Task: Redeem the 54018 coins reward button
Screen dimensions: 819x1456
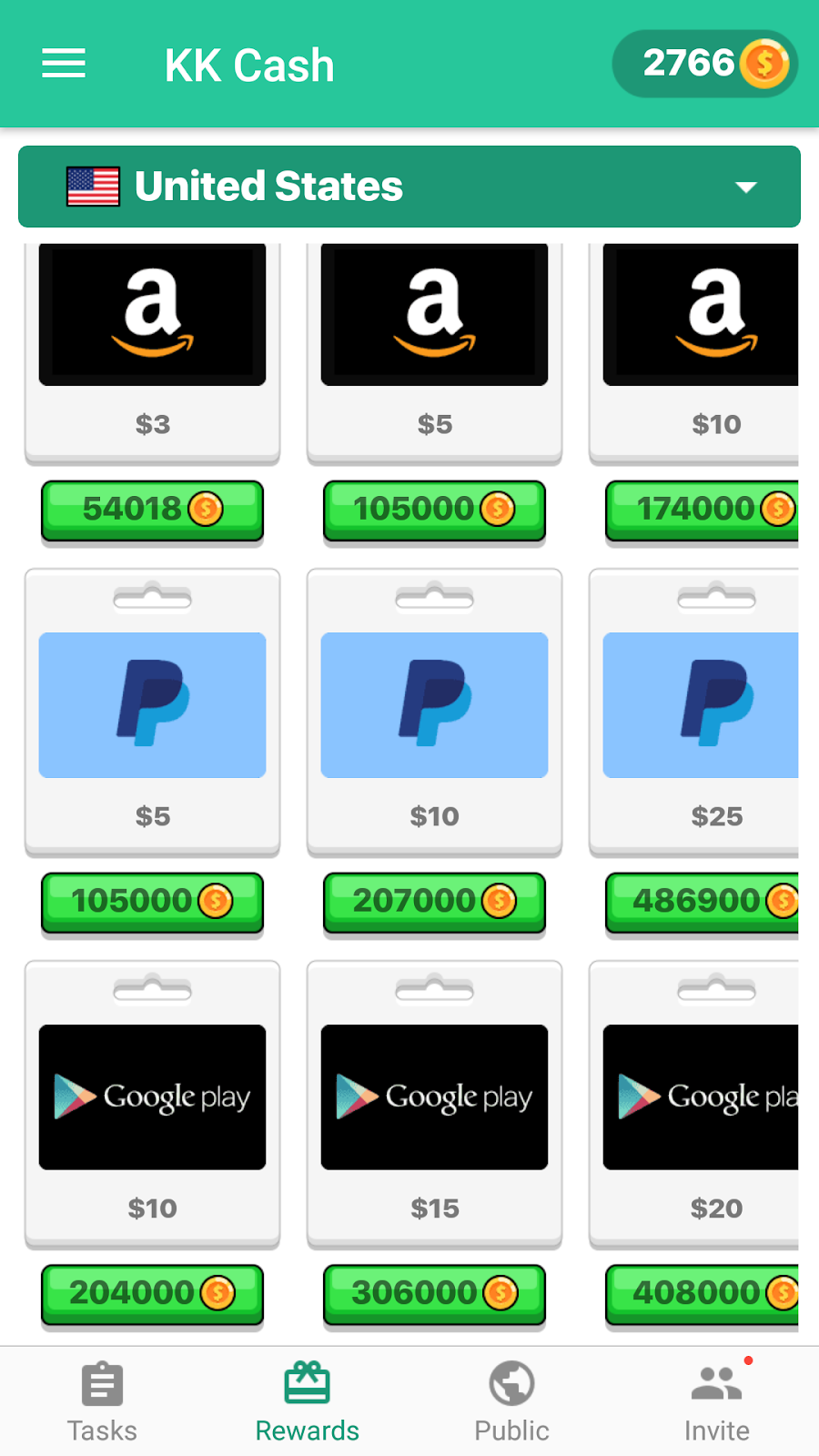Action: click(x=152, y=510)
